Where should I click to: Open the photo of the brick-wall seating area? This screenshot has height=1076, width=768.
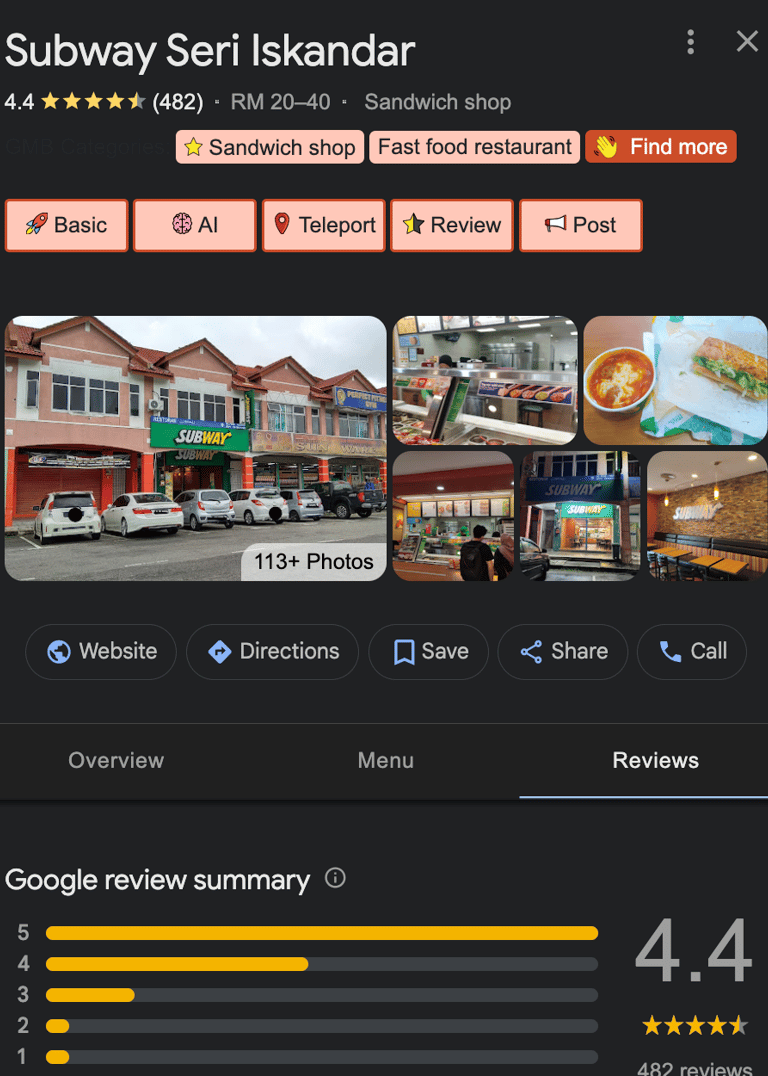706,515
